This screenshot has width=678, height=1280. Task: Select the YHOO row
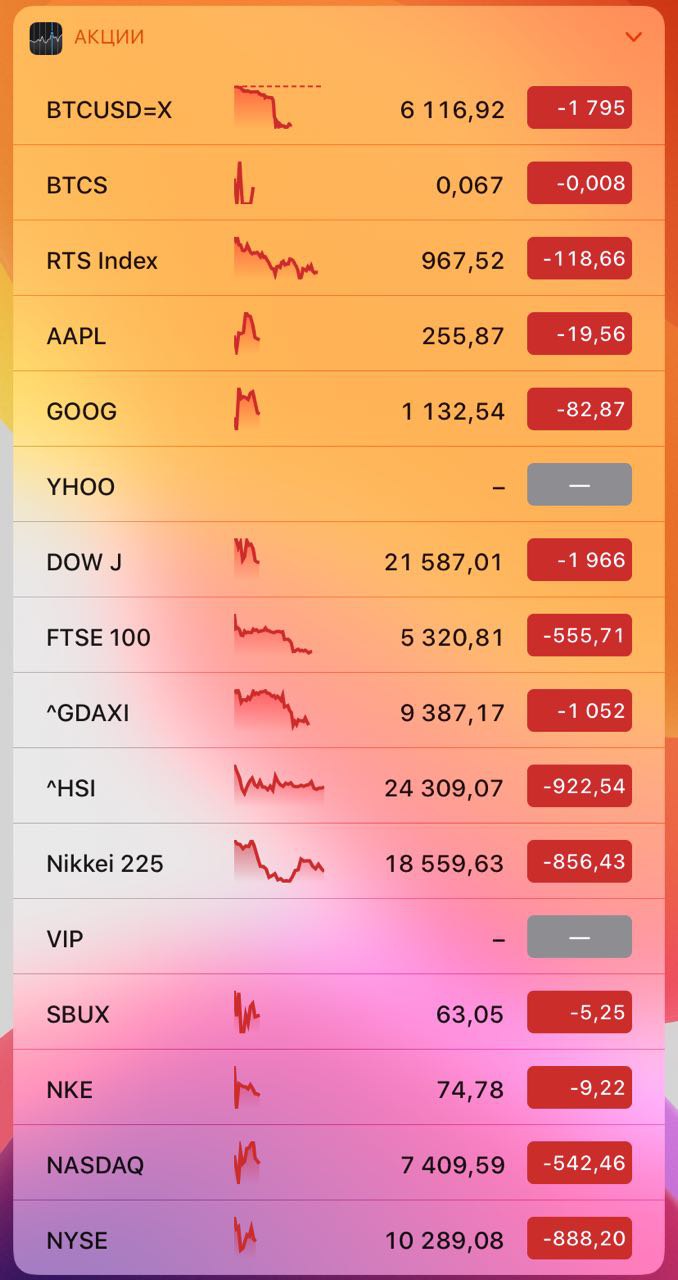339,485
